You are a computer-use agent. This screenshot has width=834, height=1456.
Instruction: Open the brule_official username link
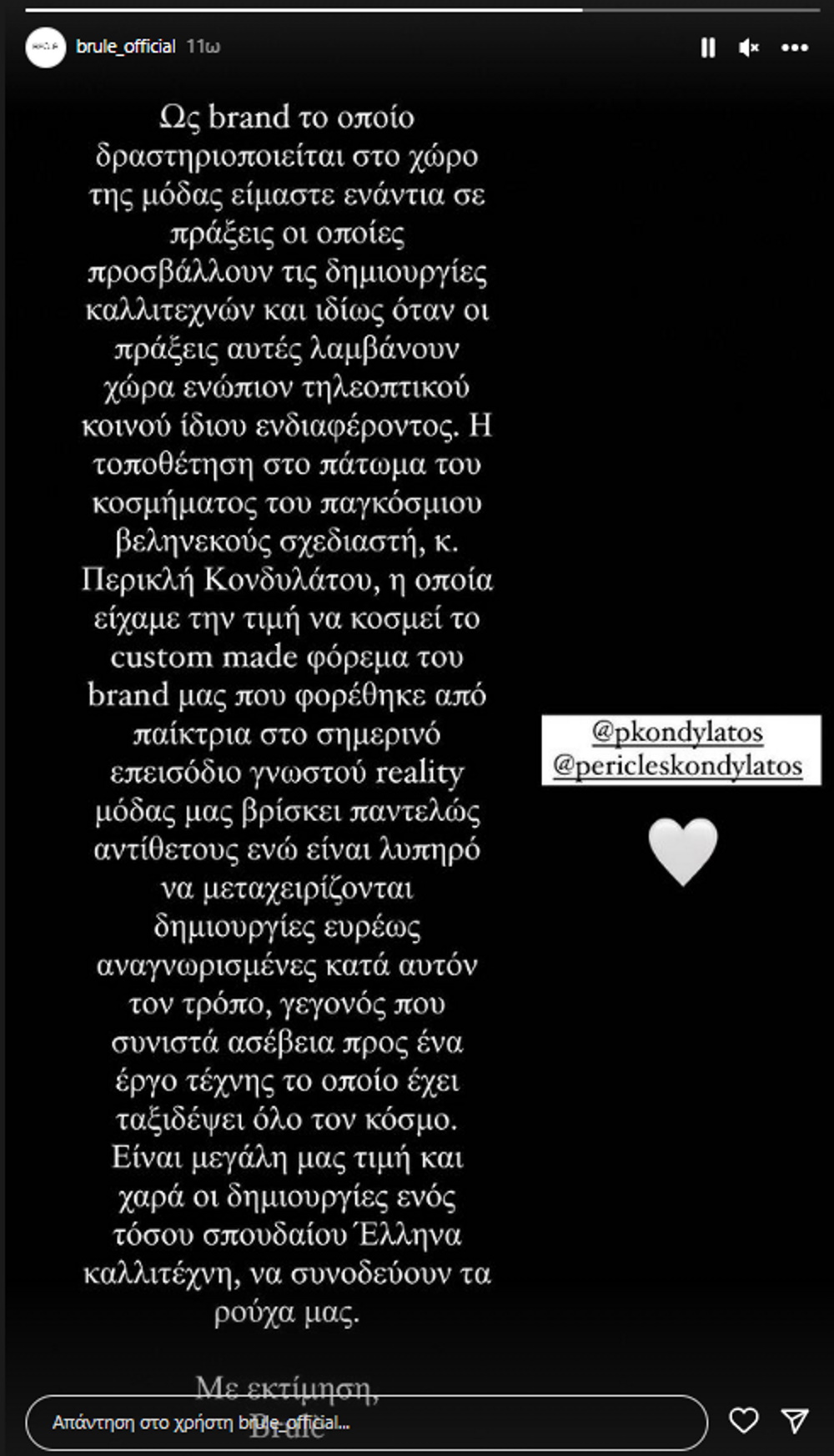coord(126,47)
